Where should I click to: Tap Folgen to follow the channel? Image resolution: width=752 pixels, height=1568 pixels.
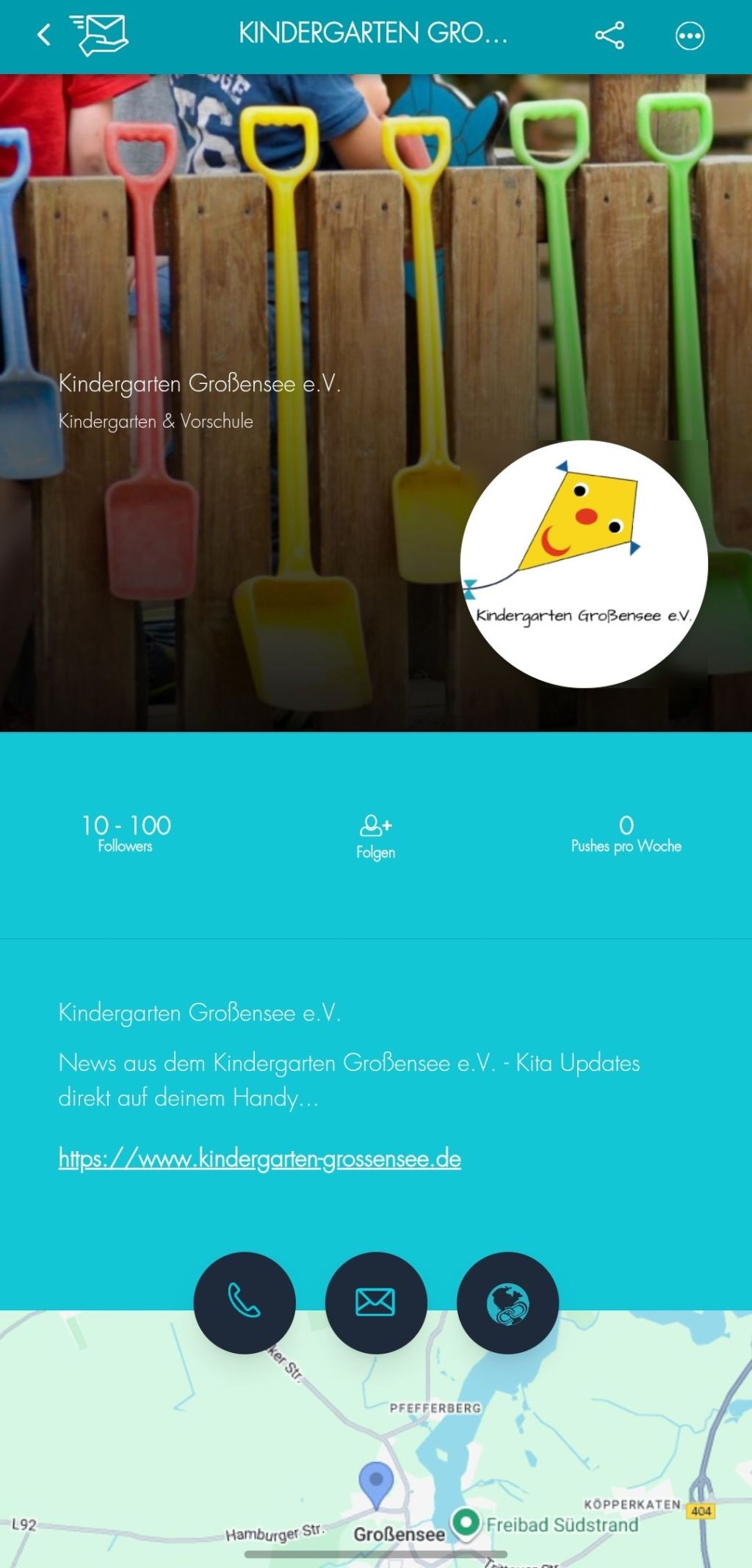375,835
